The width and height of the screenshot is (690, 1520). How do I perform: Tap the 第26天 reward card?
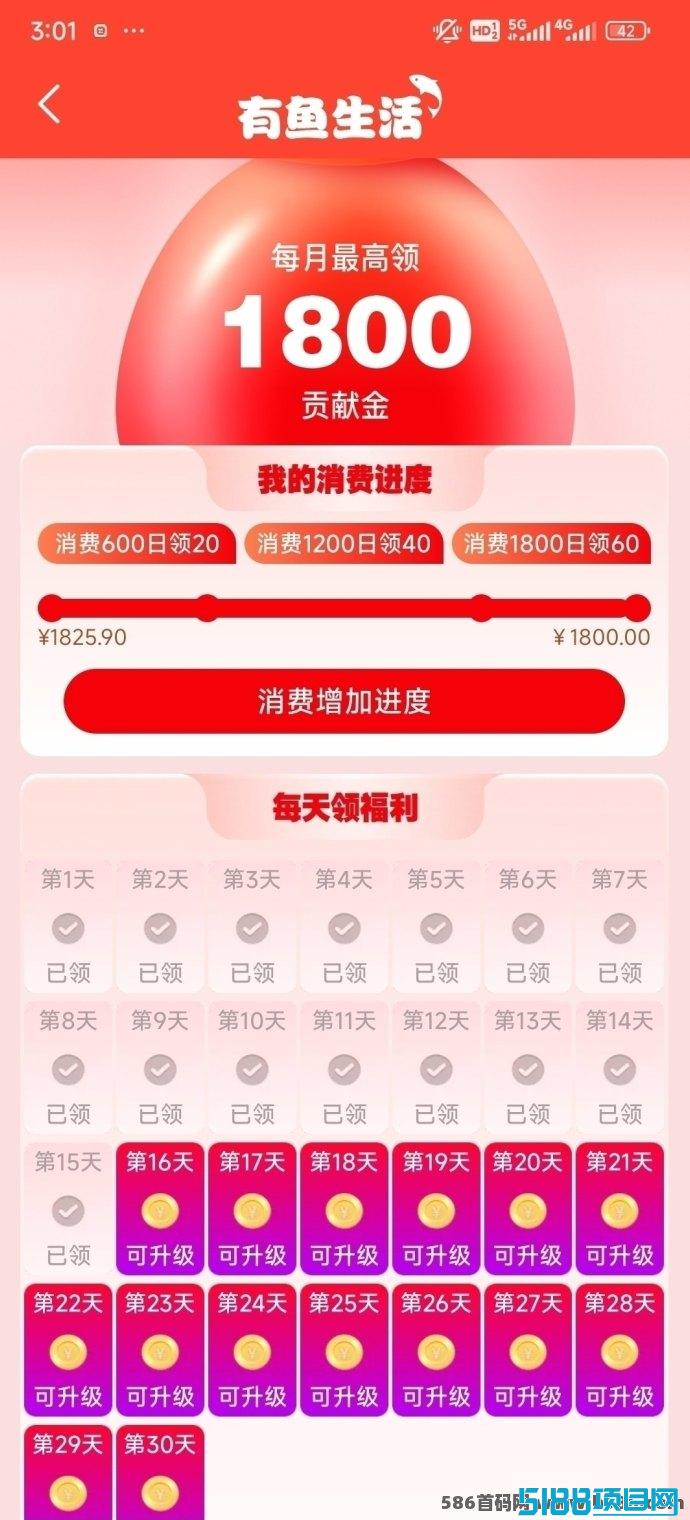[x=436, y=1350]
